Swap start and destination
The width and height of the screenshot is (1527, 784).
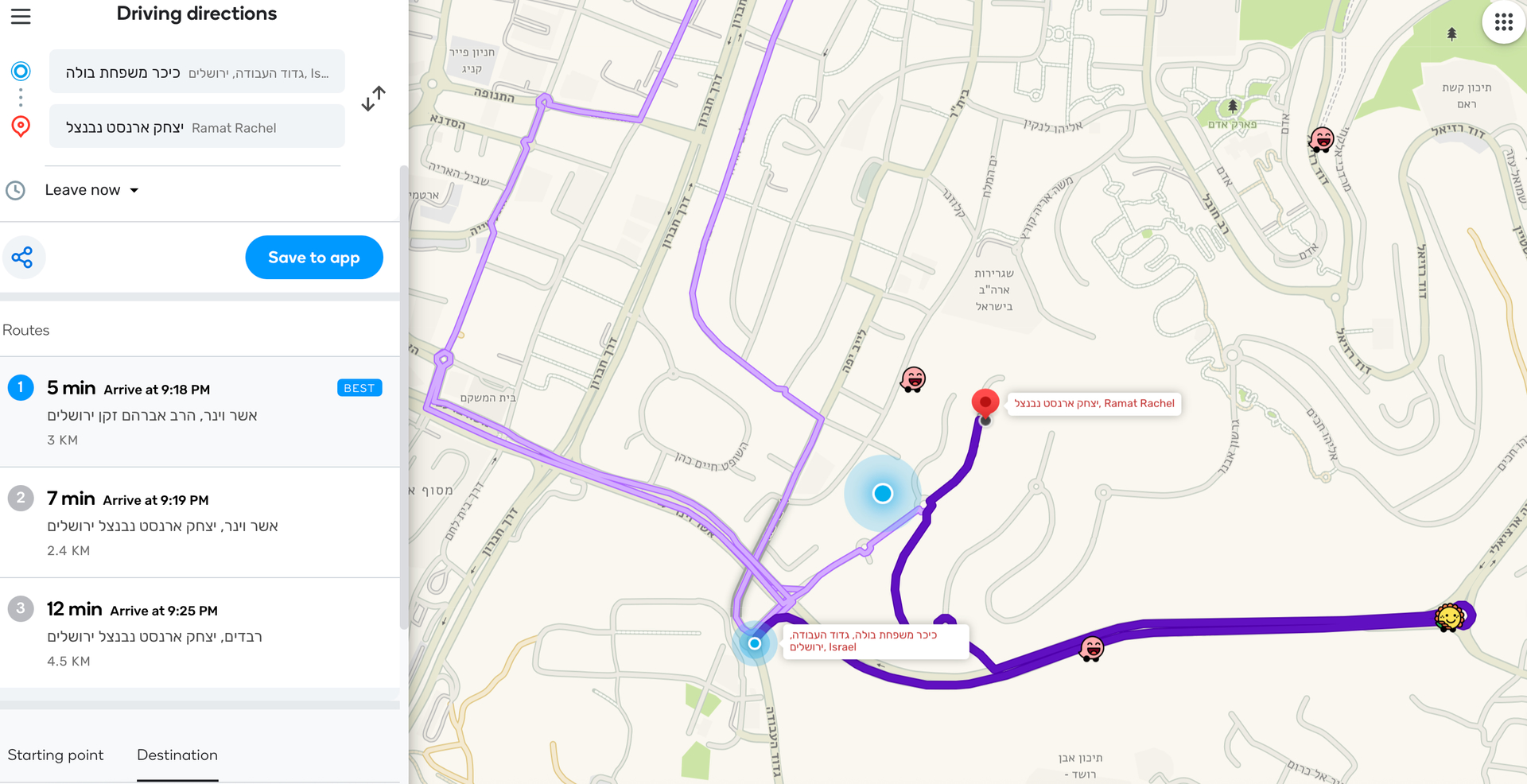(373, 99)
